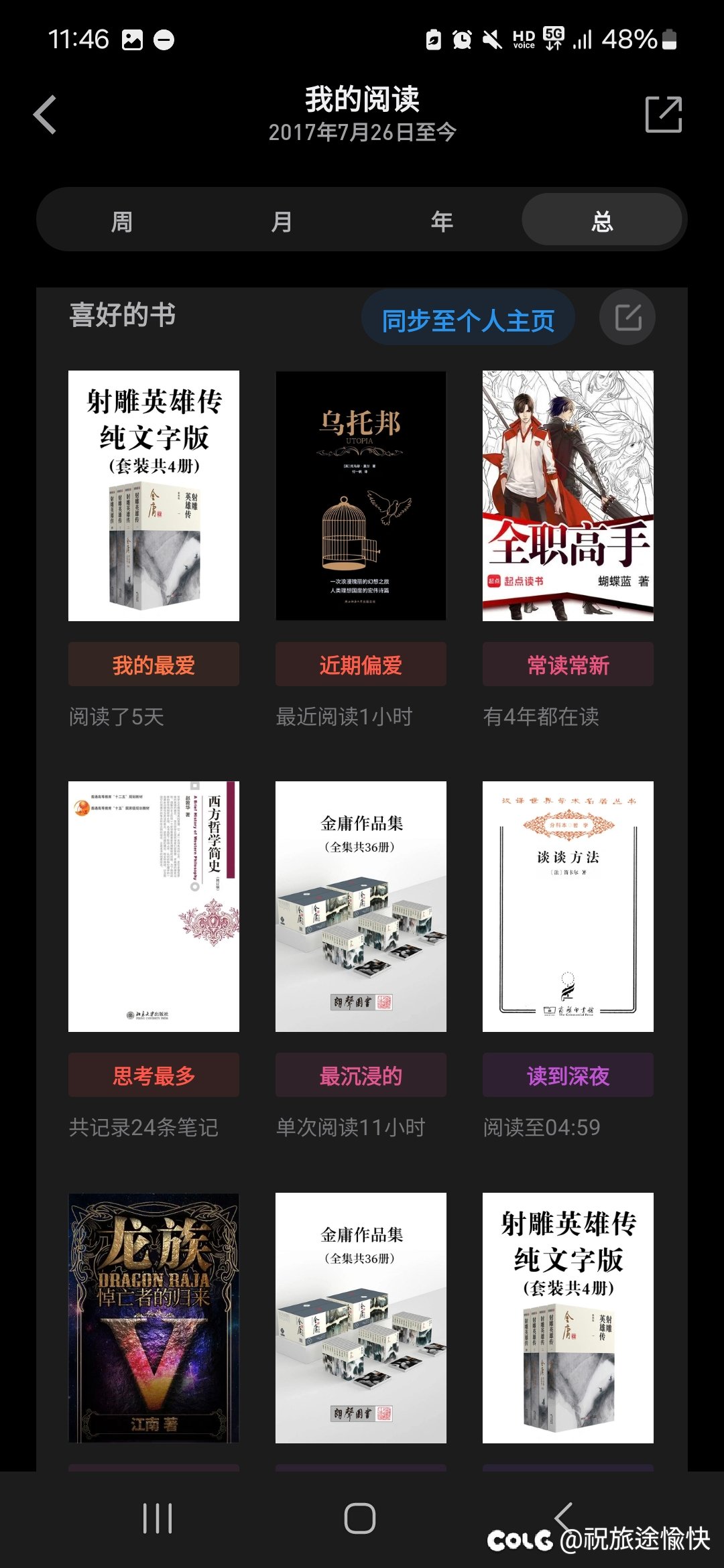Open the 西方哲学简史 book cover
This screenshot has height=1568, width=724.
[x=154, y=907]
